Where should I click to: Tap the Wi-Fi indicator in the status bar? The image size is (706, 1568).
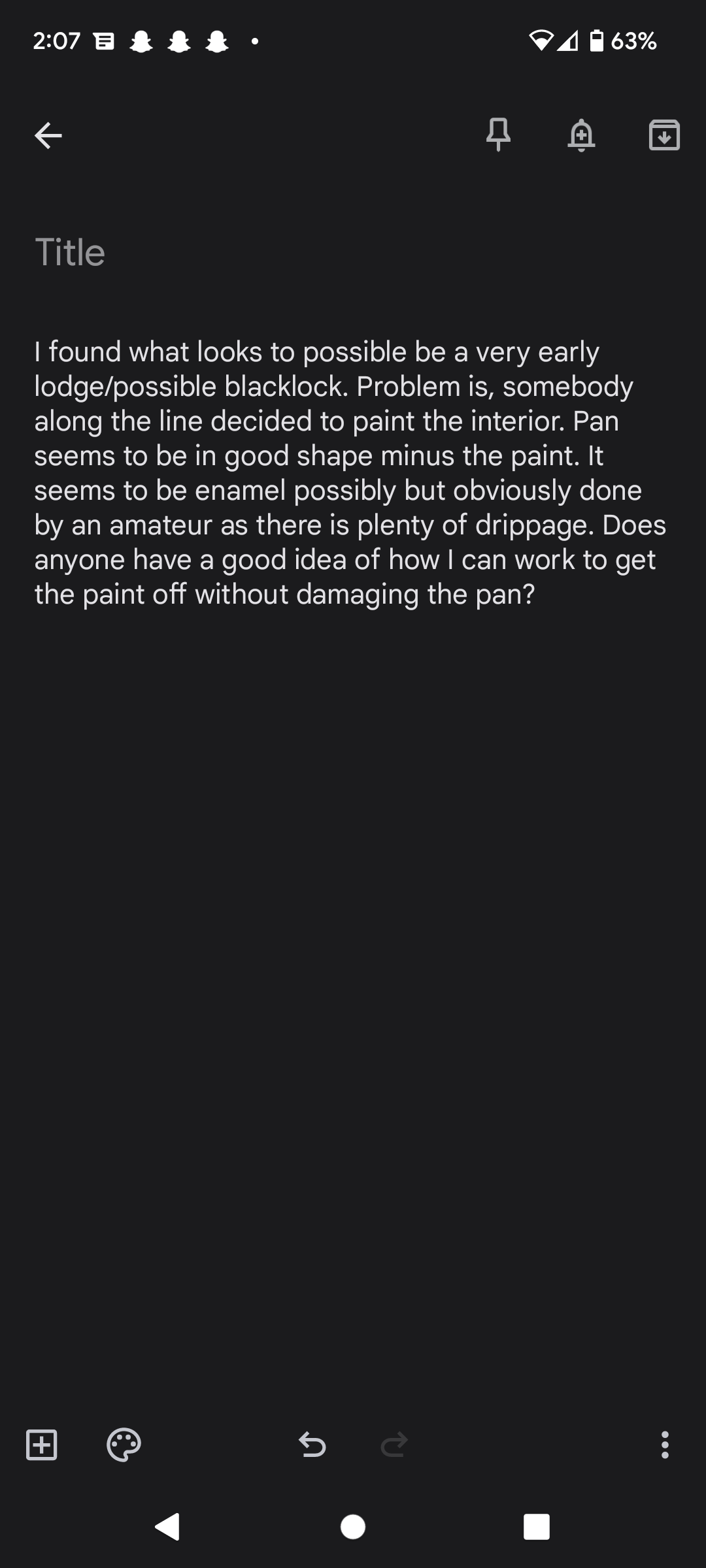tap(540, 41)
